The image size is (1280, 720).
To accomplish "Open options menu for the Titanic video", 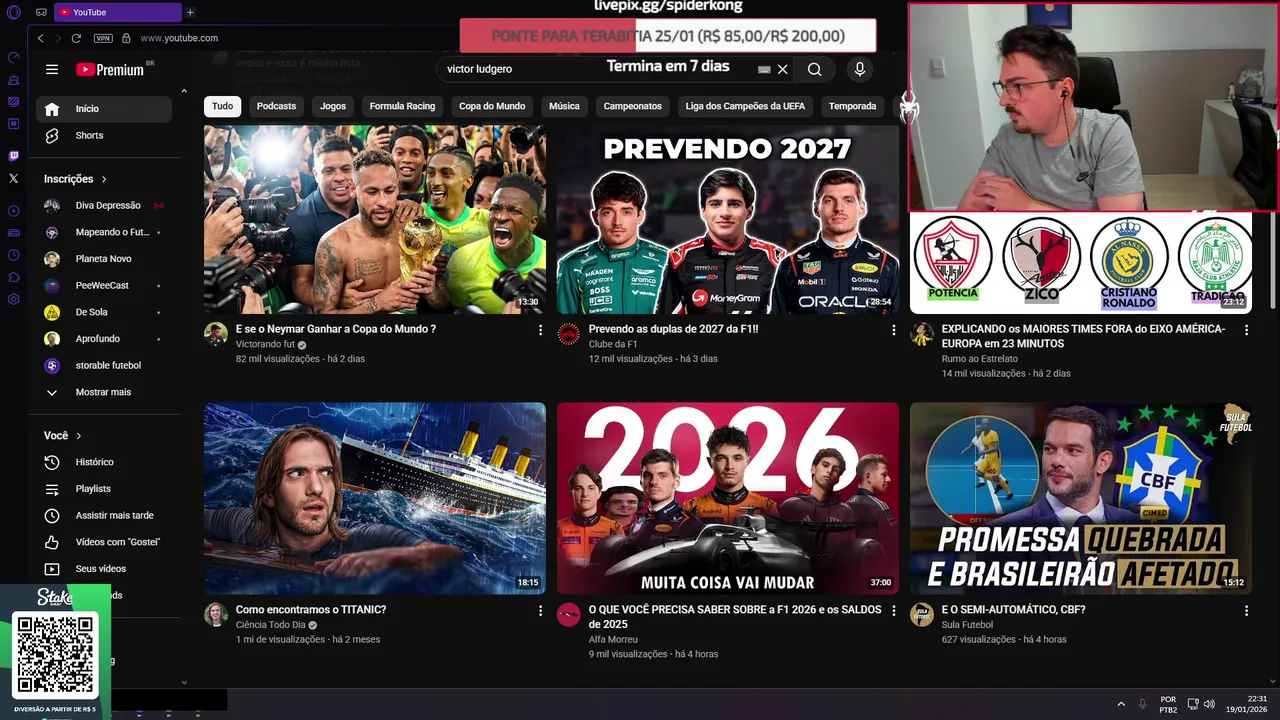I will tap(541, 610).
